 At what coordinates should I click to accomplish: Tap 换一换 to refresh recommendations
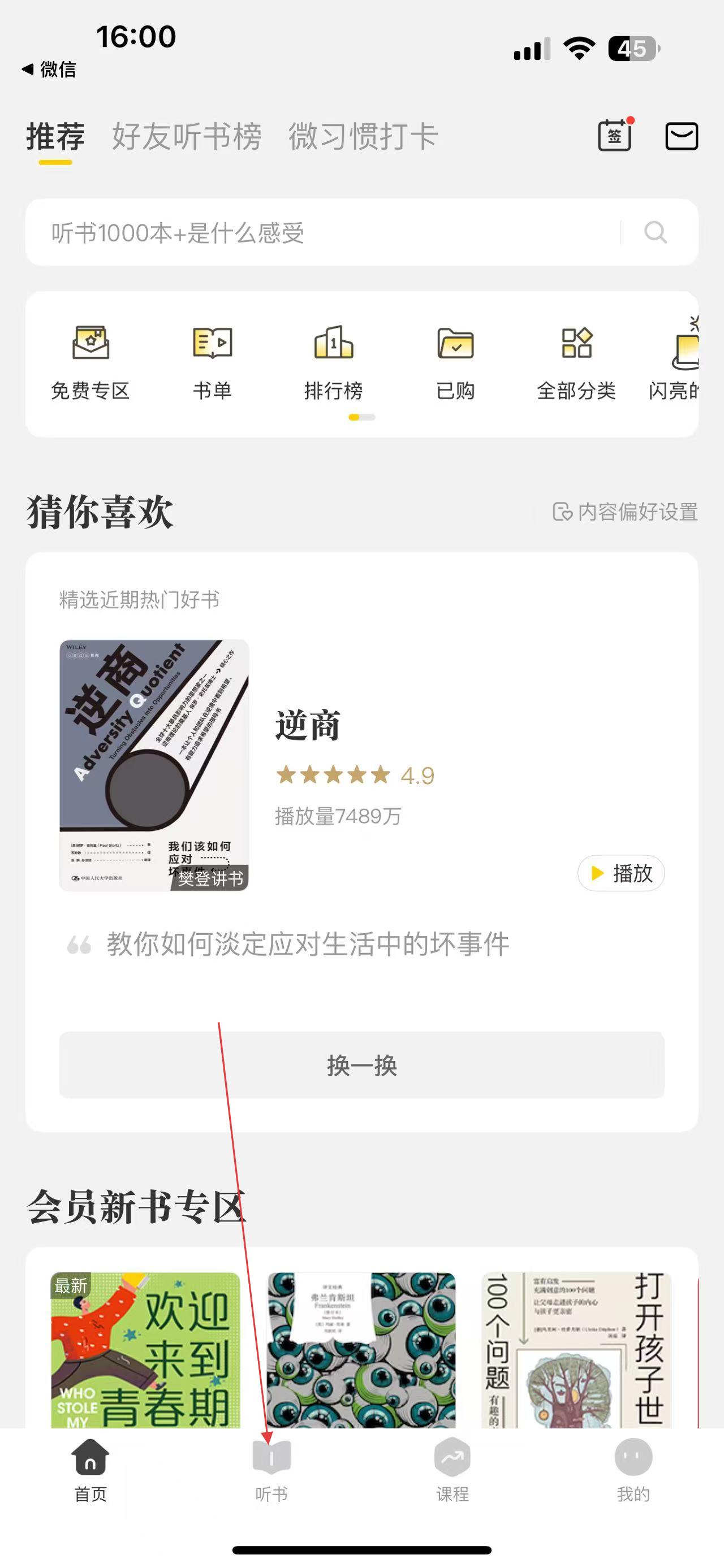[361, 1065]
